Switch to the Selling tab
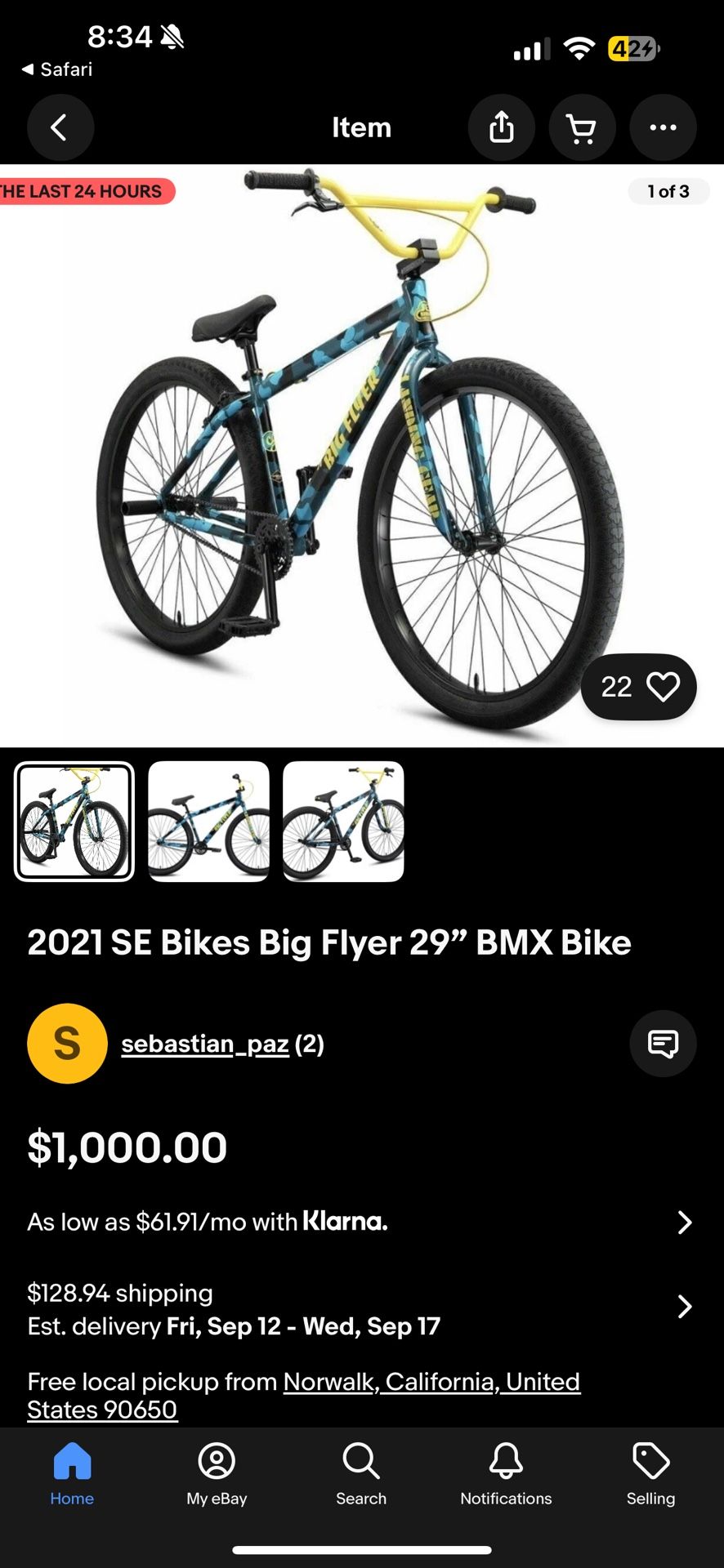724x1568 pixels. point(650,1475)
